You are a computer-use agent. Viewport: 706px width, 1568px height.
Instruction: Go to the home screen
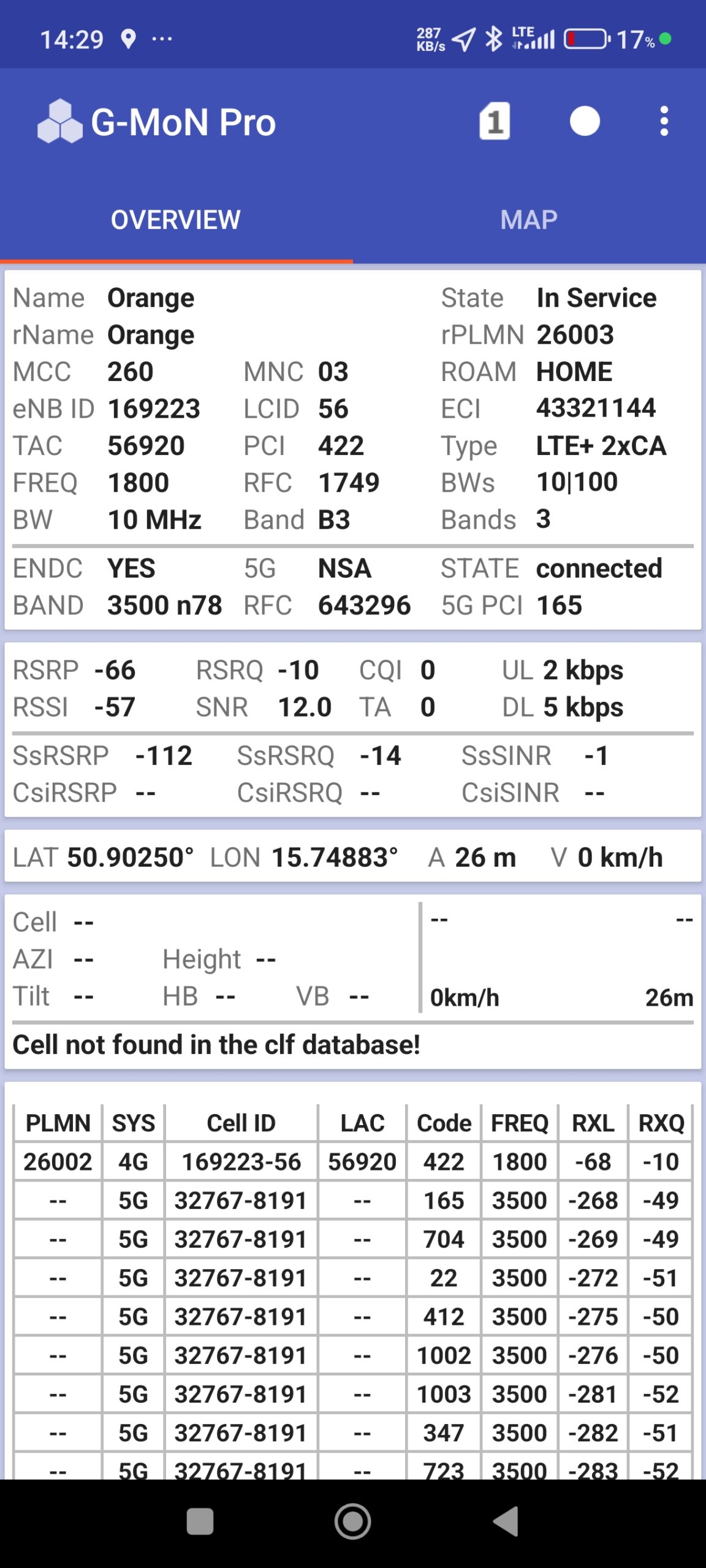[352, 1521]
